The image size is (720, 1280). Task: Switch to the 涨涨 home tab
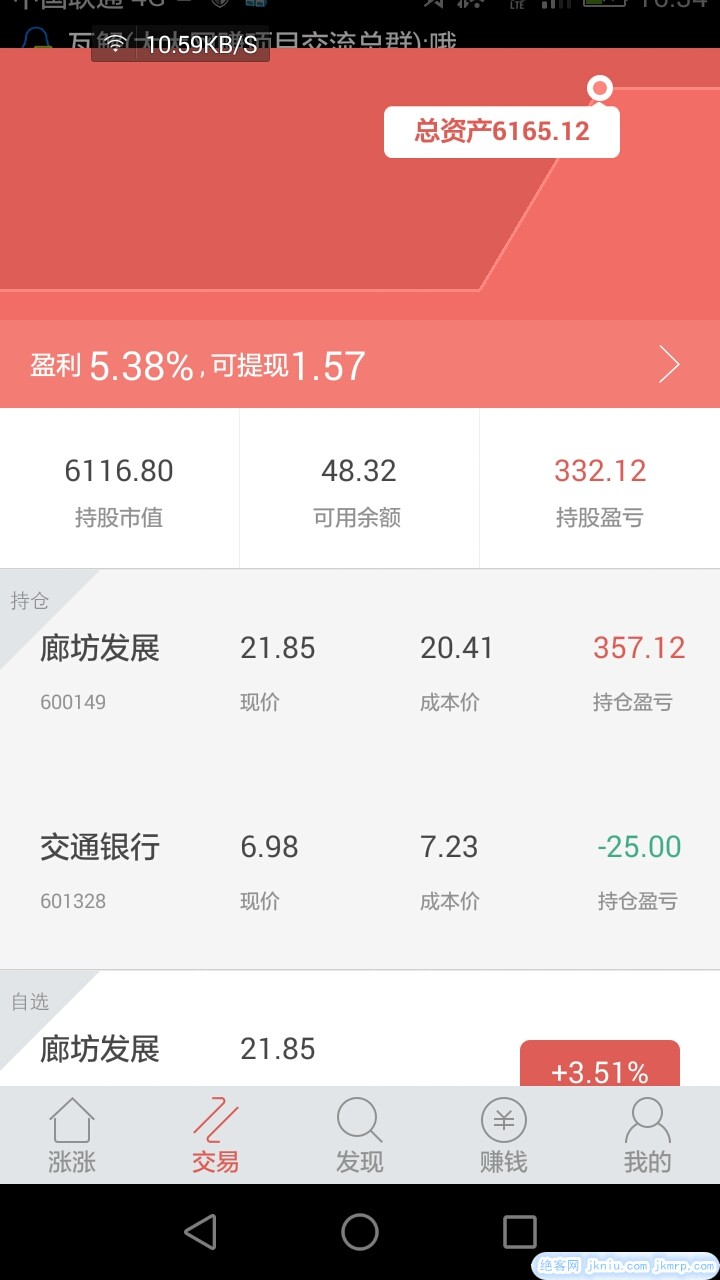(72, 1136)
